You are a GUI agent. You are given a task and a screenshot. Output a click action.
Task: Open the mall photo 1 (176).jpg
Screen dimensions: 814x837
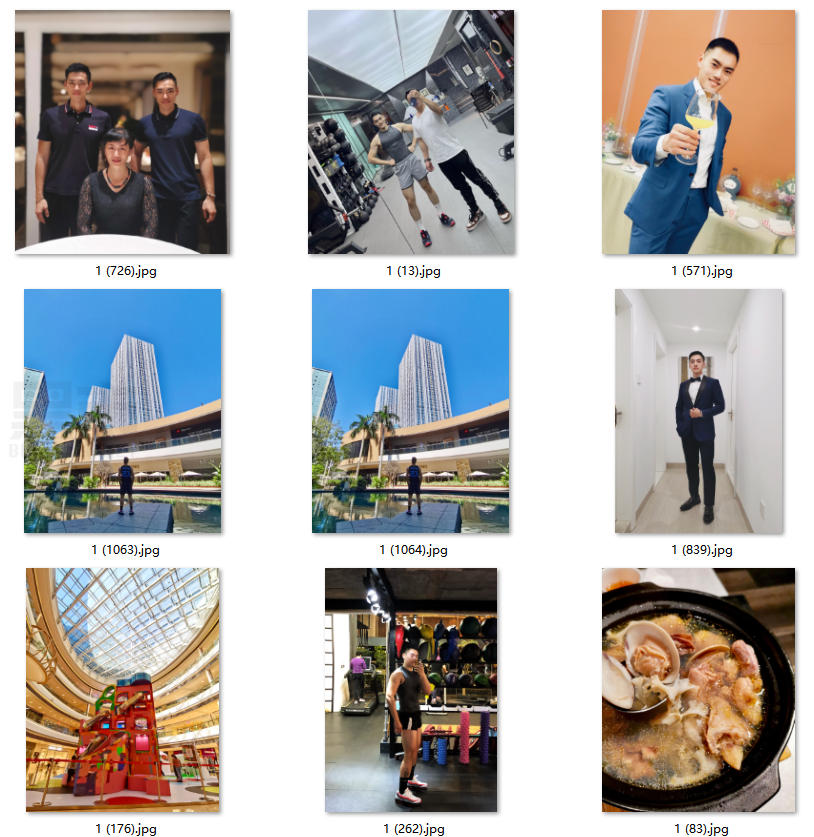click(x=122, y=690)
